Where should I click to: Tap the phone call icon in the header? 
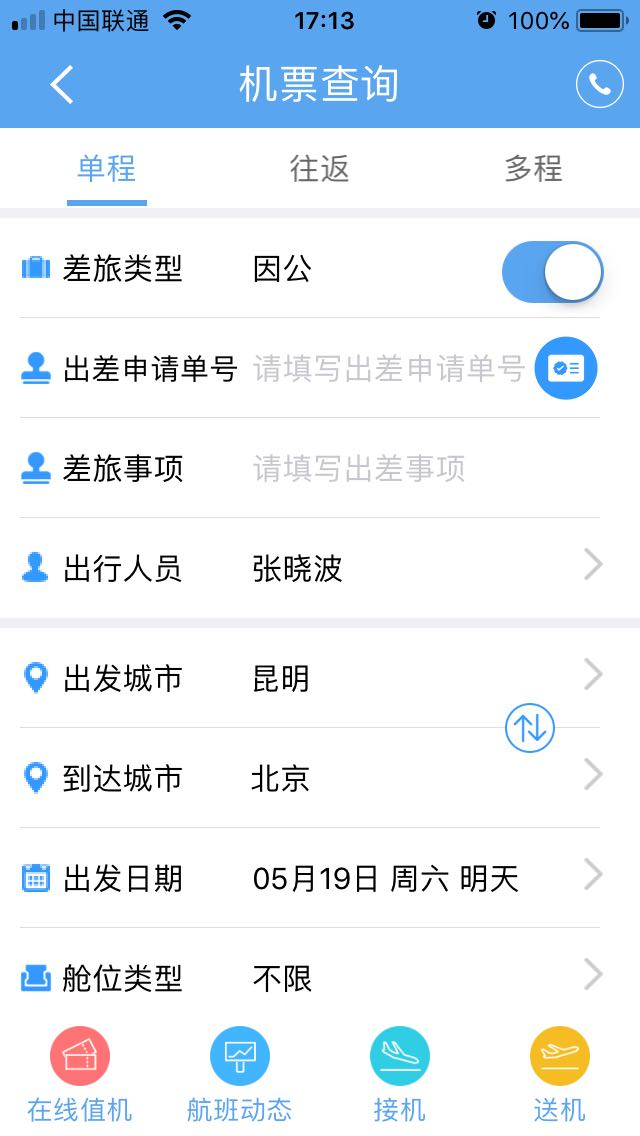[599, 85]
